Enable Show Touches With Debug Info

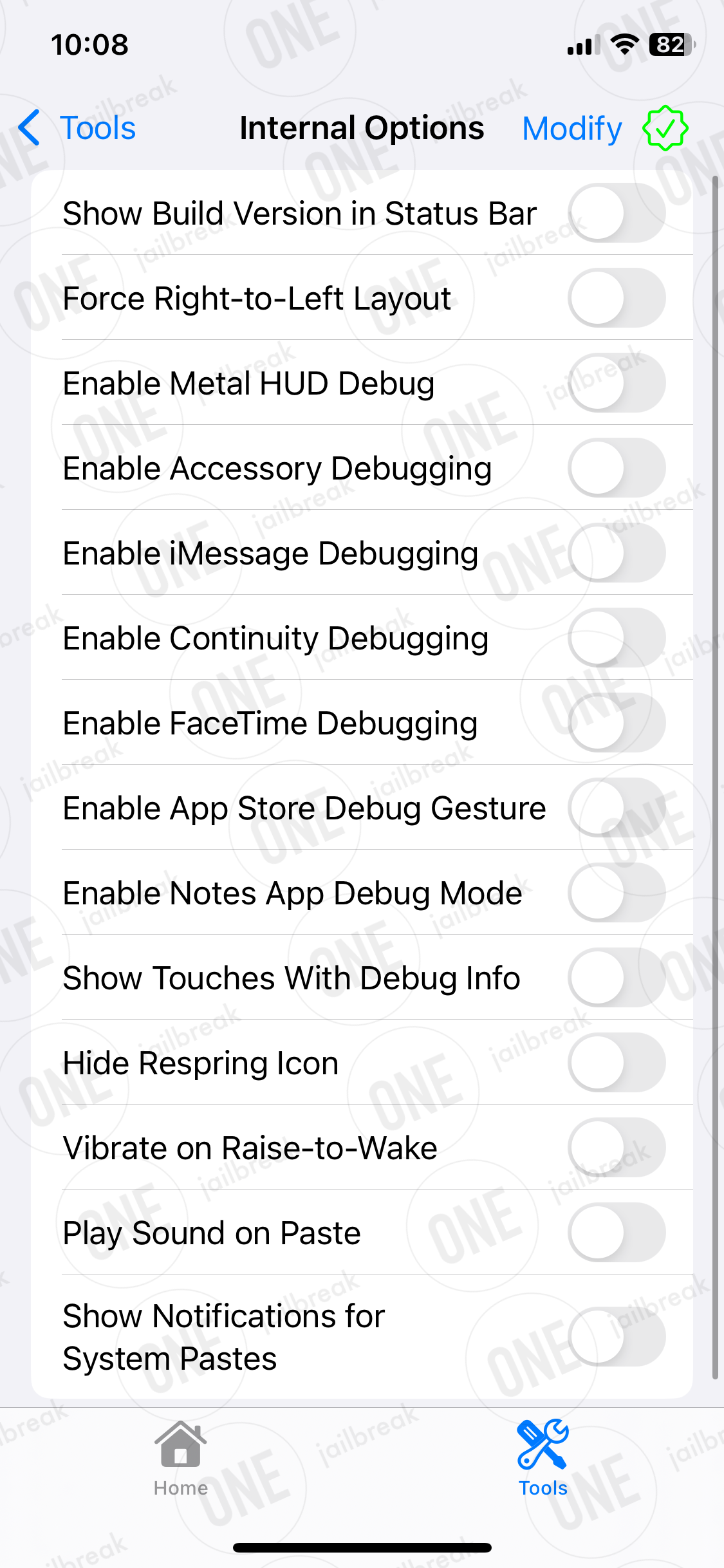pos(617,978)
